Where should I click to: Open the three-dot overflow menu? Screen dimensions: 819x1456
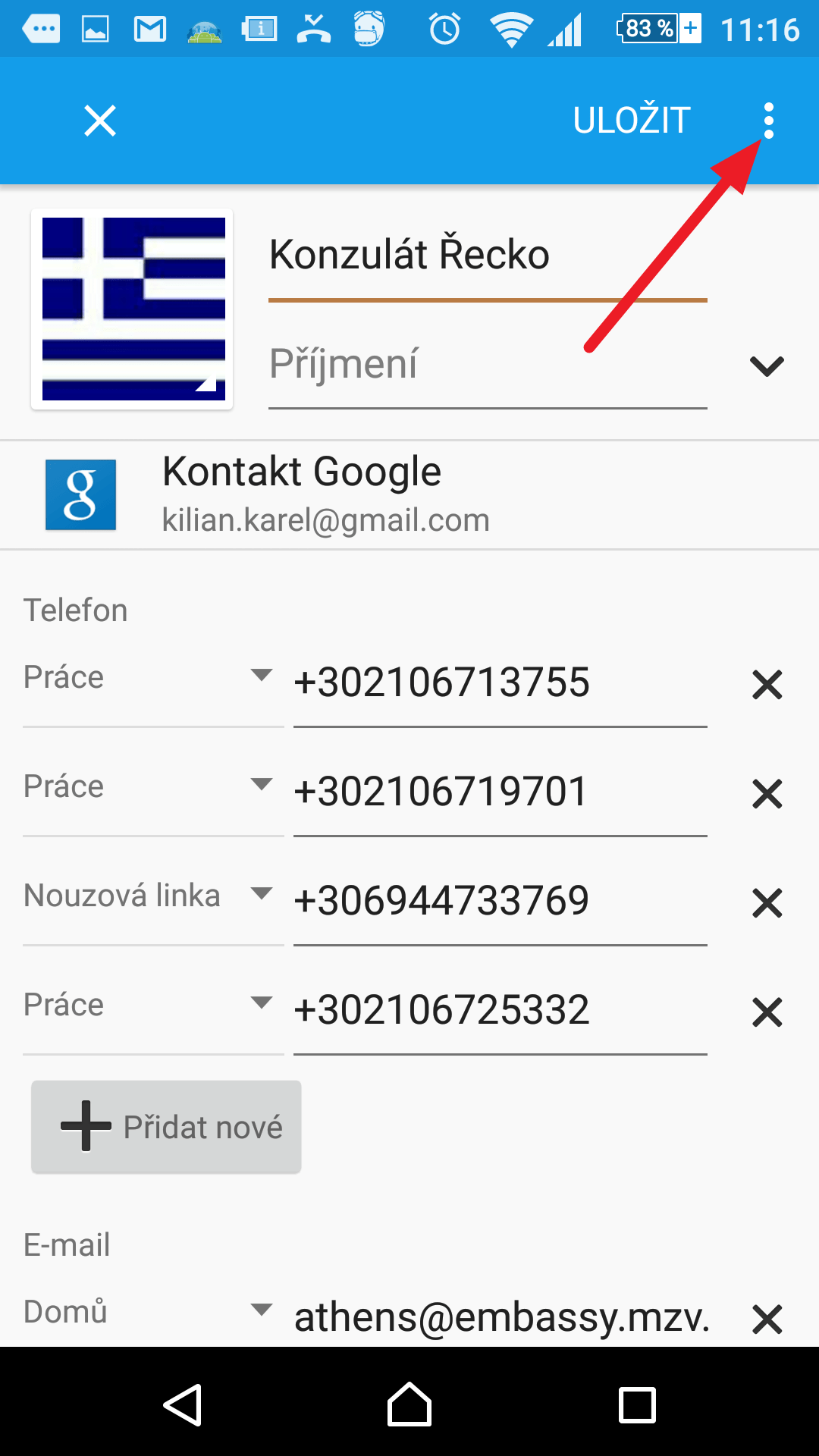(768, 121)
